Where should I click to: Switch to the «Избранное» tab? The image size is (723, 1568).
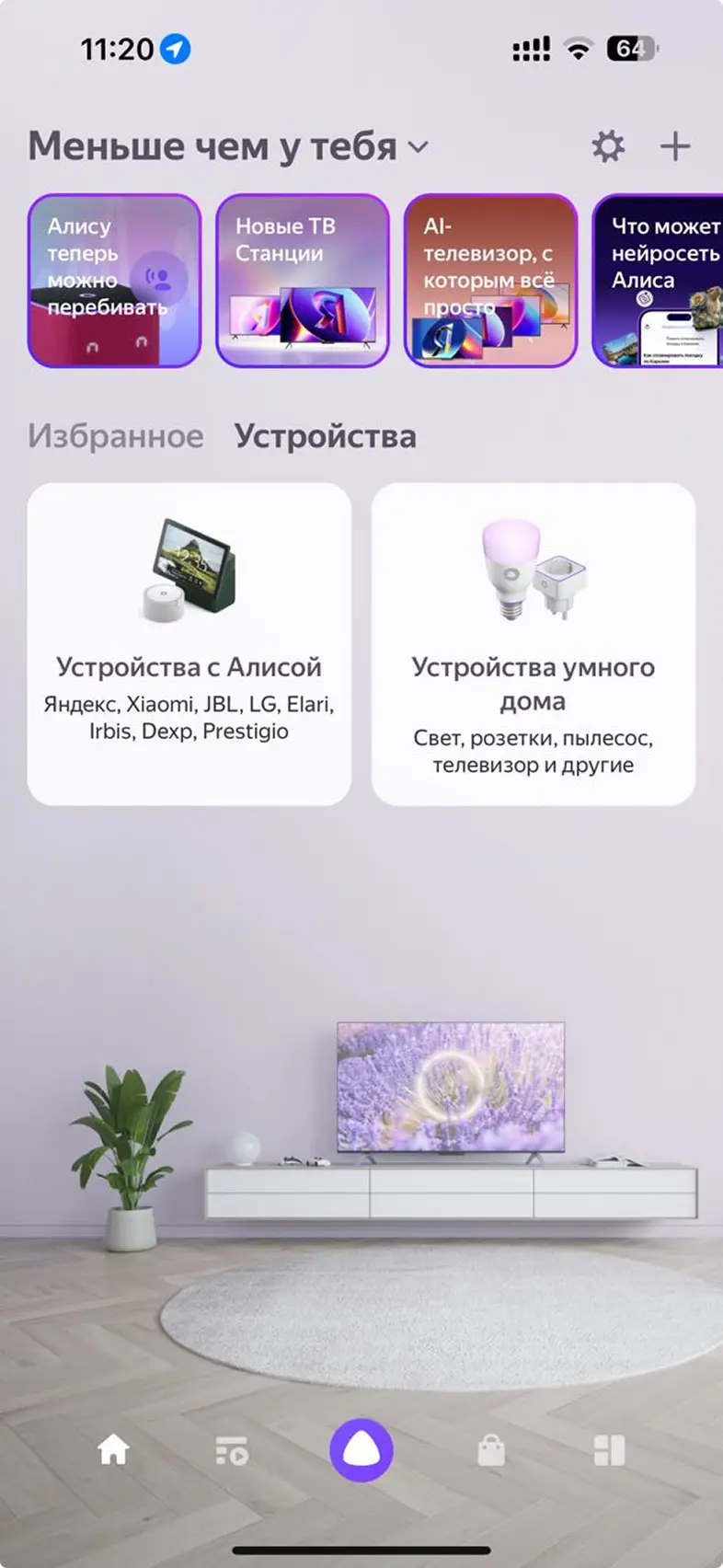[116, 436]
